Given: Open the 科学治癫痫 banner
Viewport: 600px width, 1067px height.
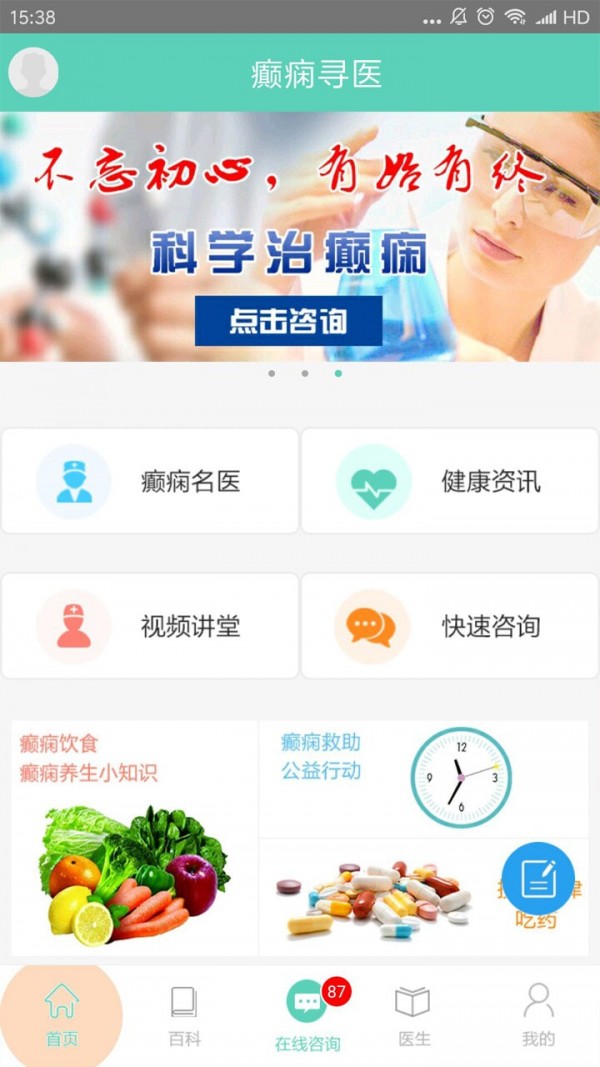Looking at the screenshot, I should pyautogui.click(x=300, y=237).
